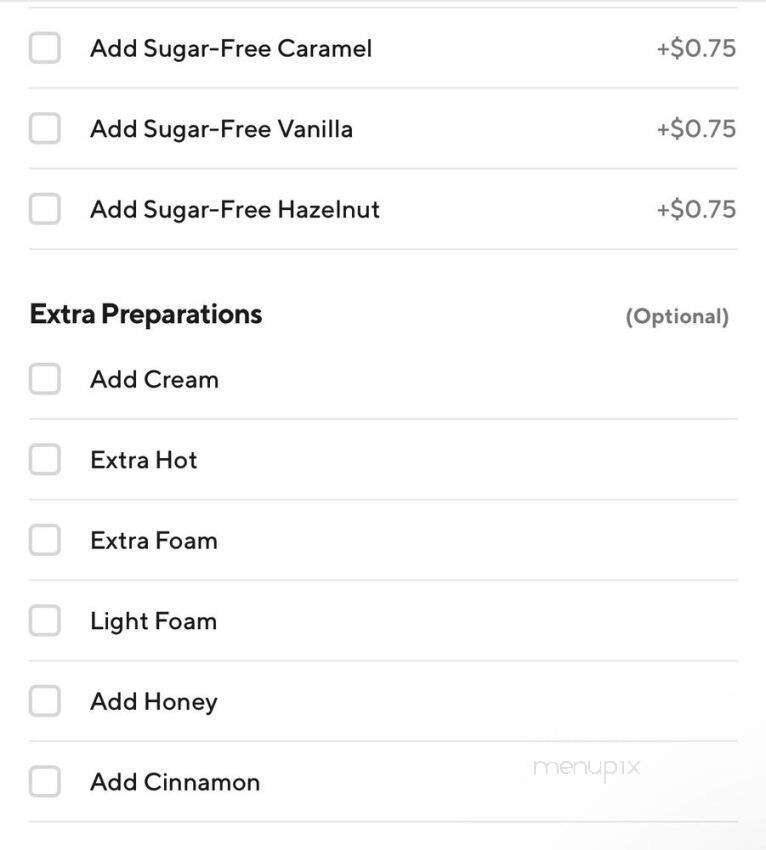Check the Extra Hot preparation checkbox
Viewport: 766px width, 850px height.
coord(44,459)
